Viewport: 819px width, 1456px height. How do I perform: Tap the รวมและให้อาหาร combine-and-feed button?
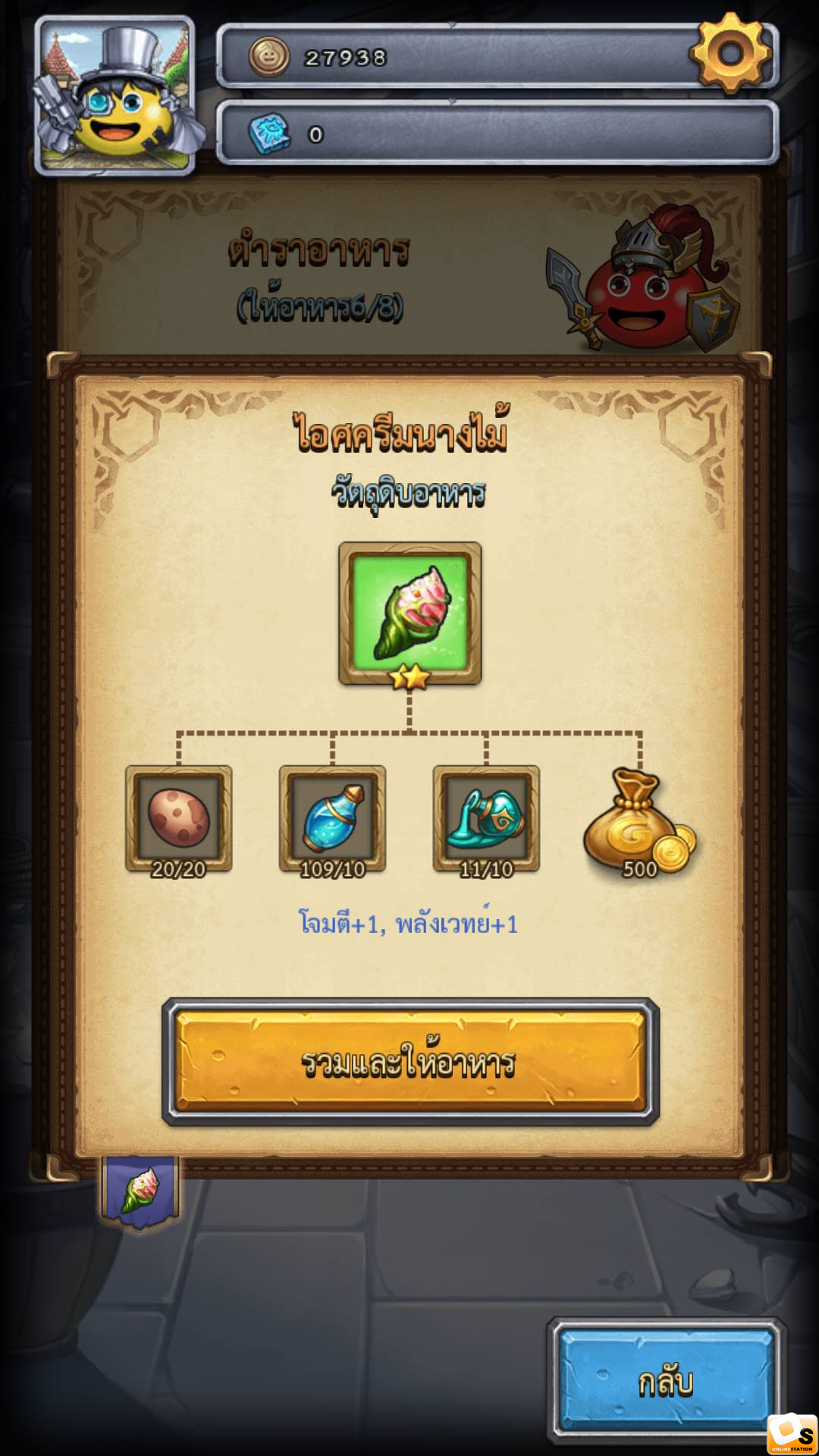pos(410,1062)
